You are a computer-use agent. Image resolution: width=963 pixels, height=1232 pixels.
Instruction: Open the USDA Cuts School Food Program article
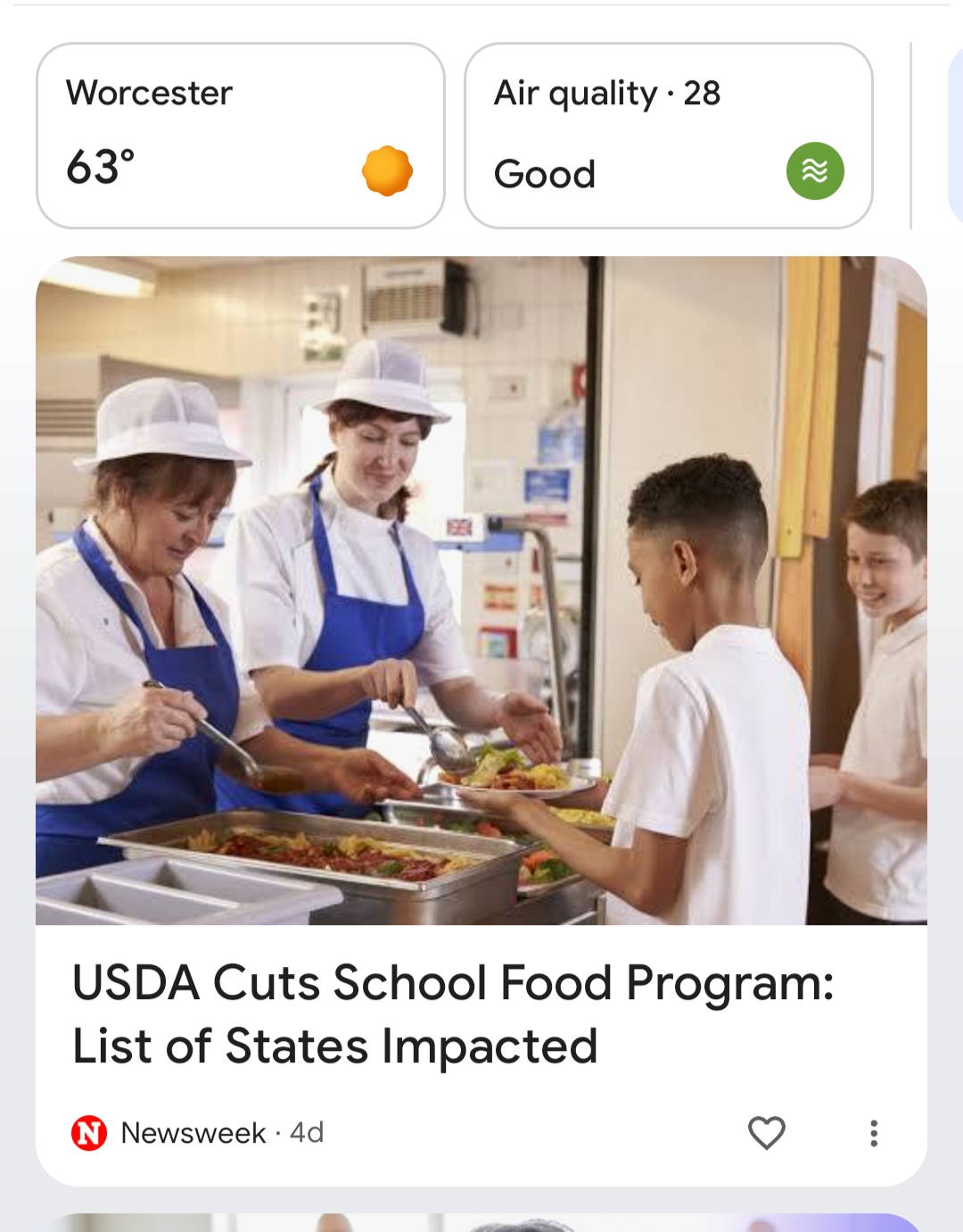coord(453,1013)
